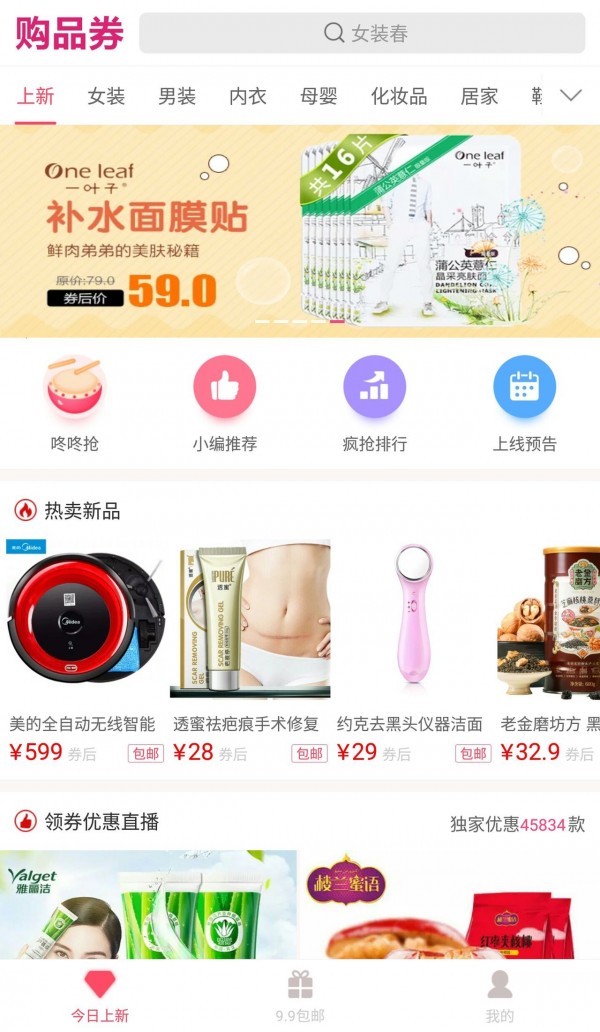Image resolution: width=600 pixels, height=1032 pixels.
Task: Switch to the 女装 tab
Action: tap(106, 96)
